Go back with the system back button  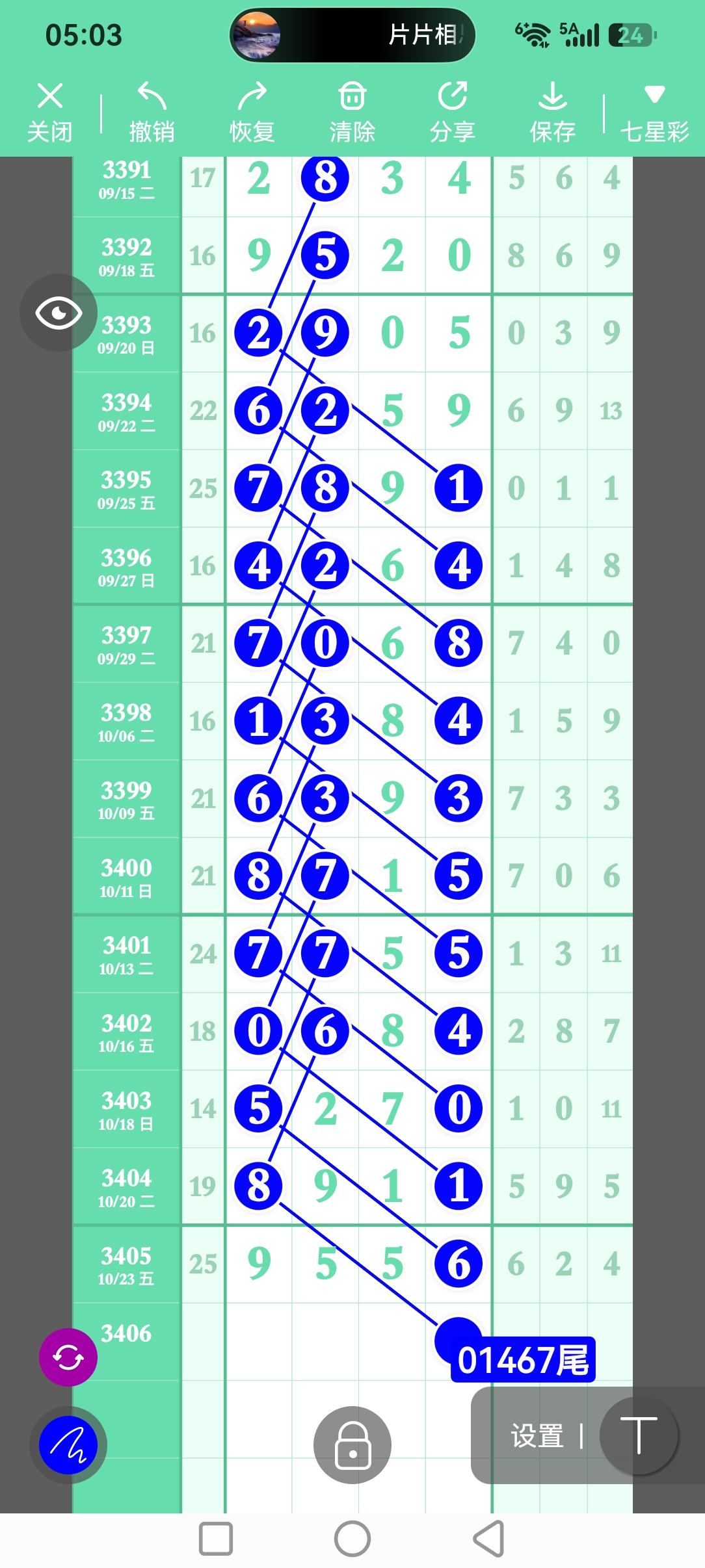point(489,1539)
